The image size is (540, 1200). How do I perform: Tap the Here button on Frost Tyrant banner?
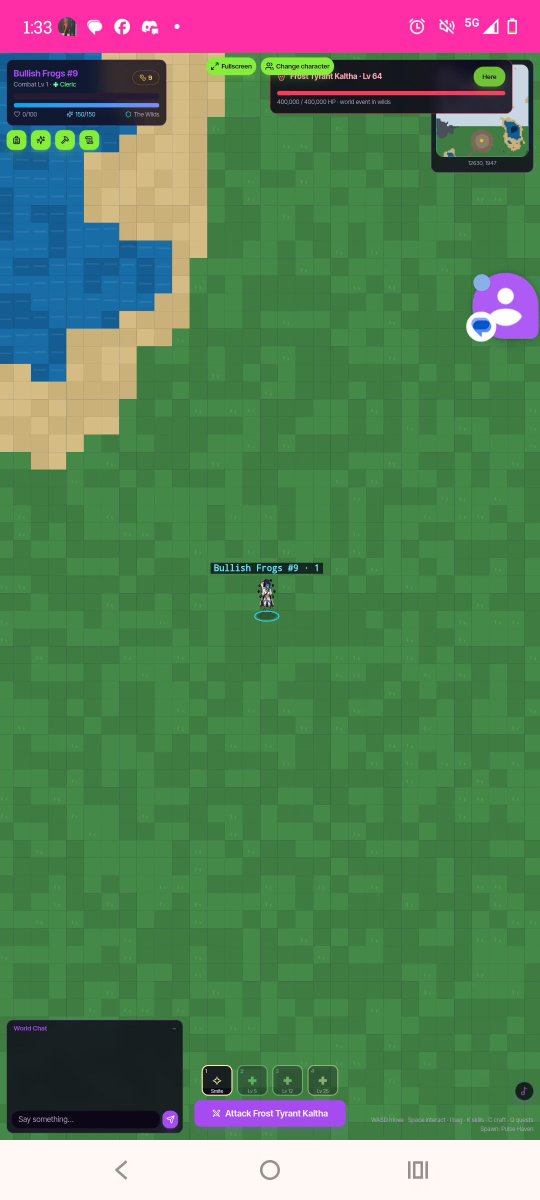point(489,76)
